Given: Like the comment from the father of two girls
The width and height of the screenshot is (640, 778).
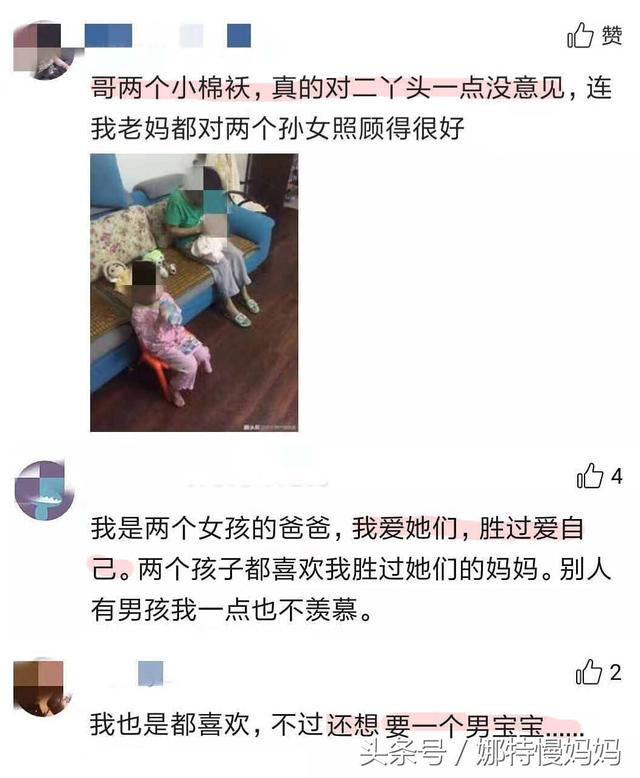Looking at the screenshot, I should click(x=590, y=477).
